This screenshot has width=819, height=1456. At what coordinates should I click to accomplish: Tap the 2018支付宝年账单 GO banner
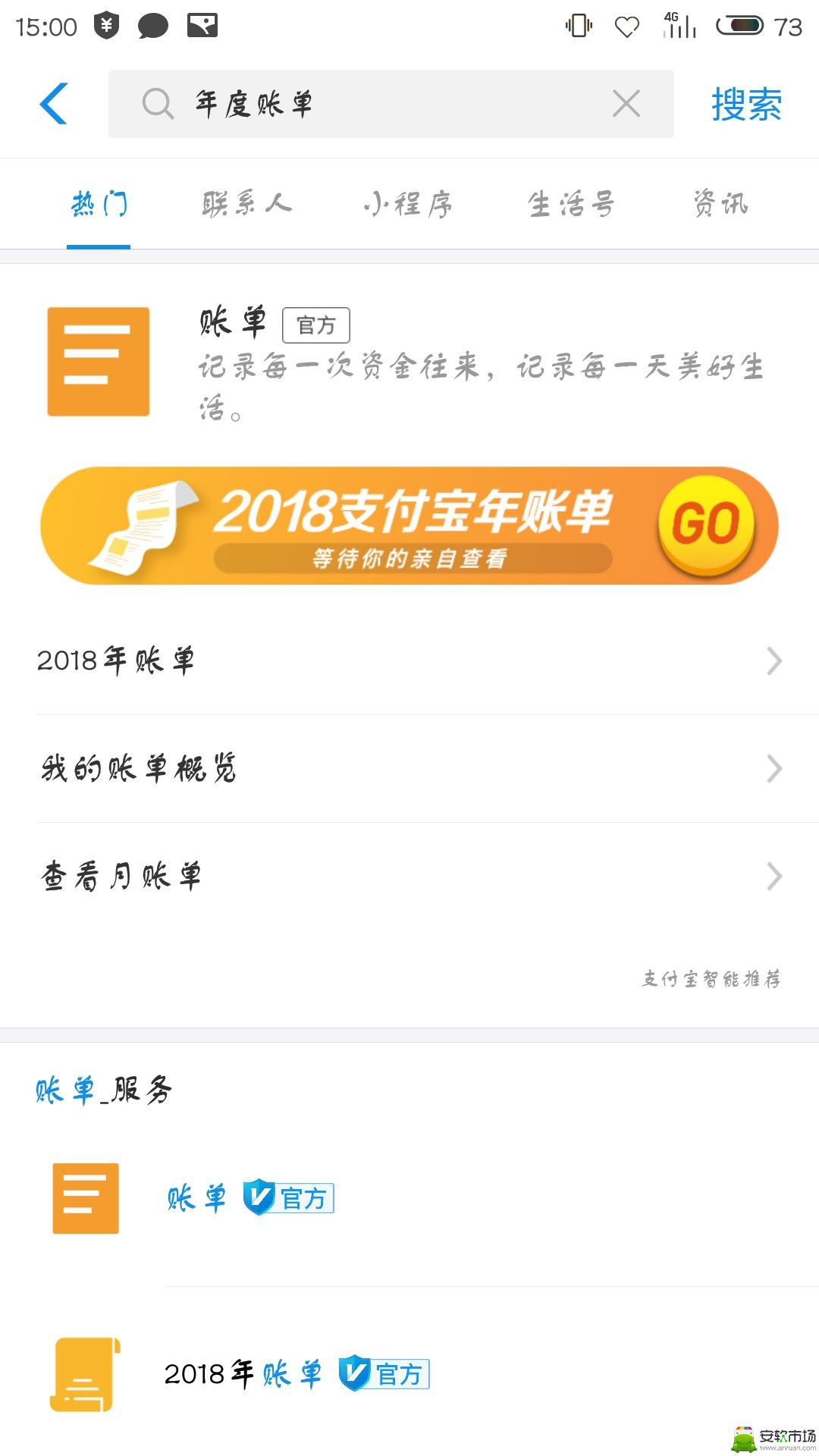(409, 526)
